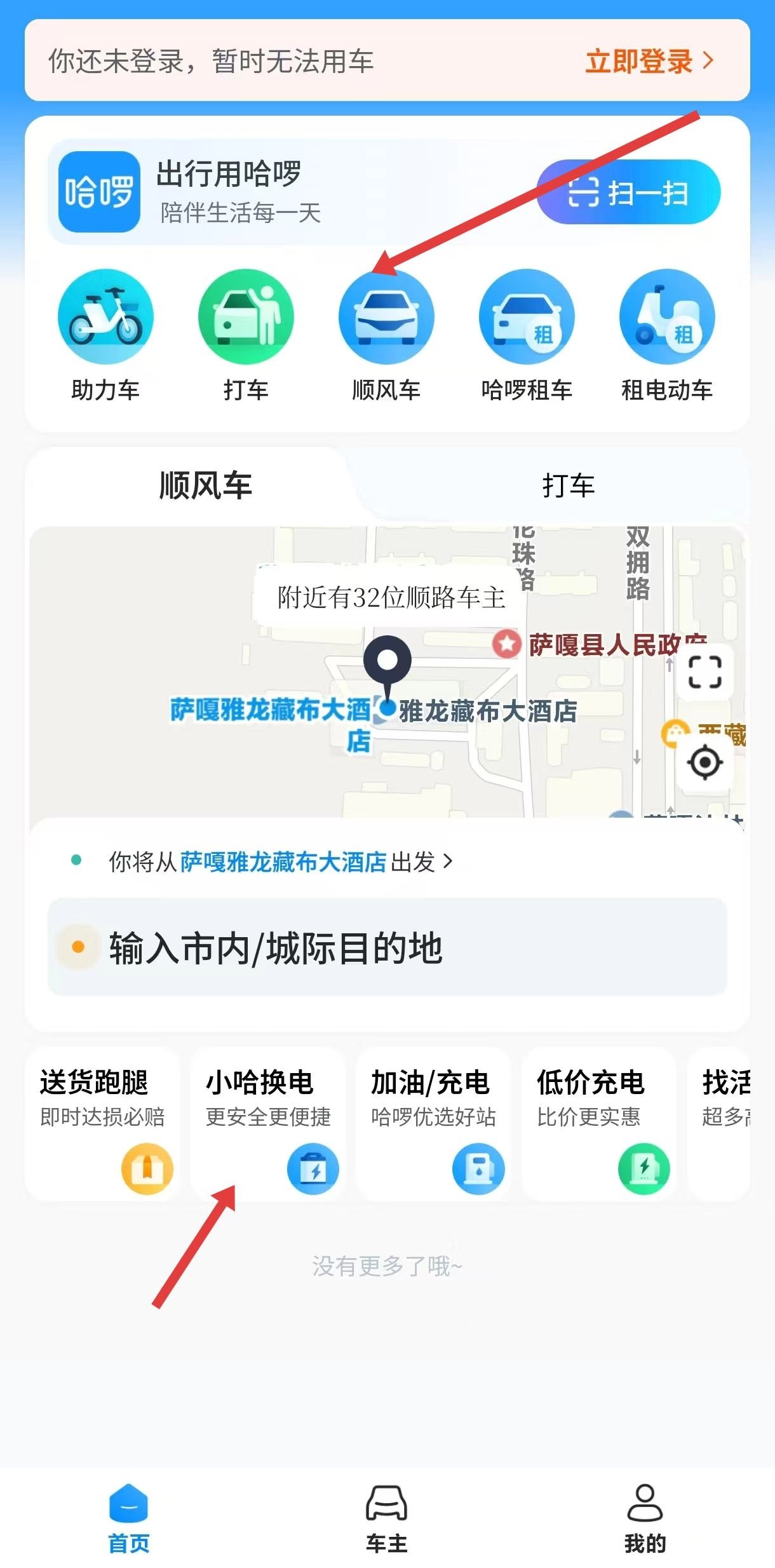Expand the map to fullscreen
Image resolution: width=775 pixels, height=1568 pixels.
(704, 672)
